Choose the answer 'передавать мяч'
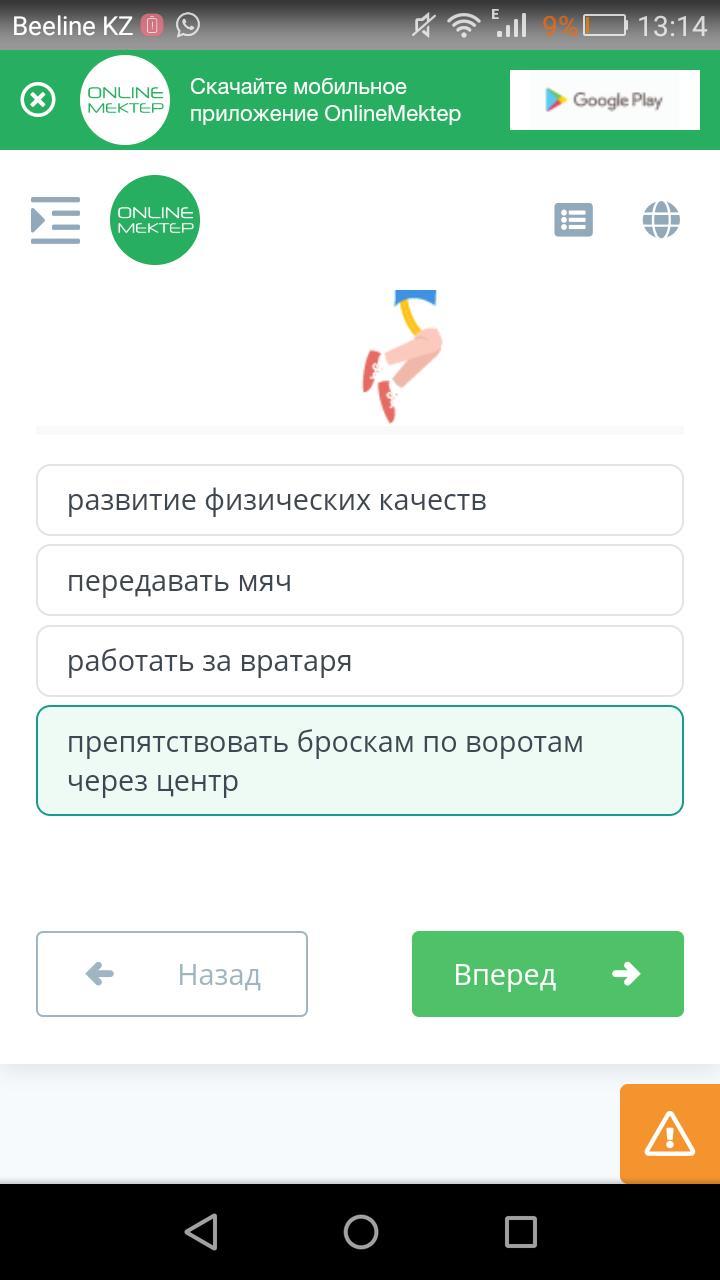The image size is (720, 1280). tap(360, 580)
